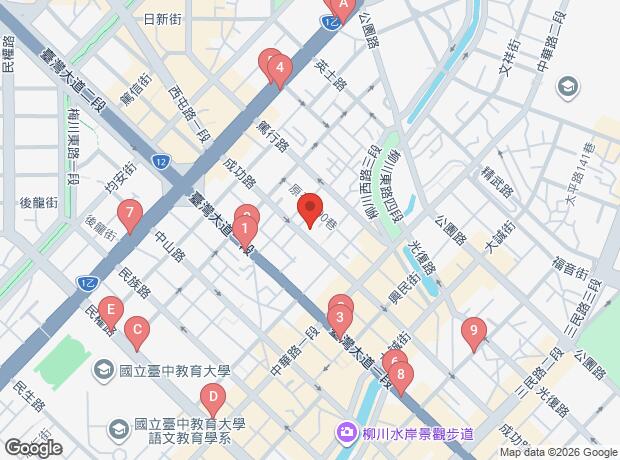This screenshot has height=460, width=620.
Task: Open 柳川水岸景觀步道 place label
Action: [x=420, y=432]
